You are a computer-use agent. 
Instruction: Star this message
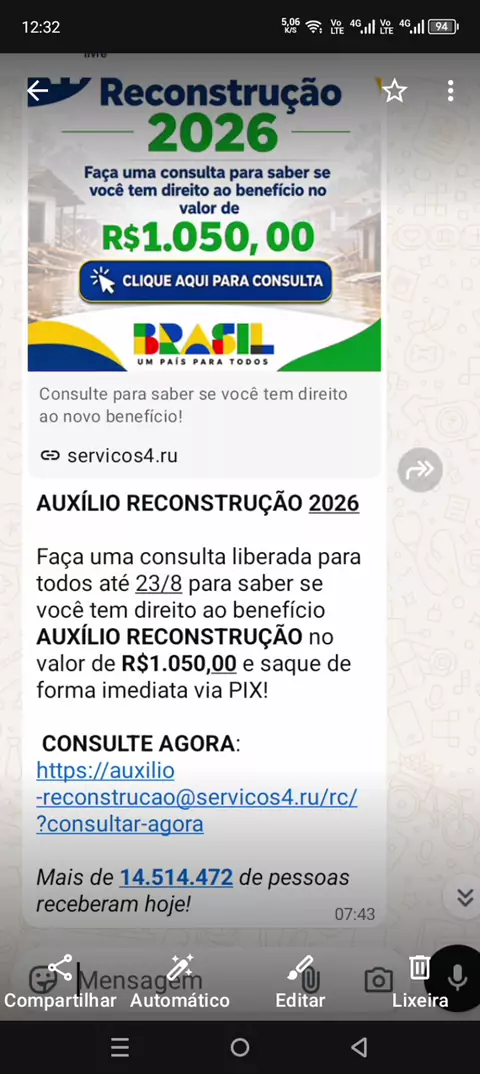pos(394,90)
